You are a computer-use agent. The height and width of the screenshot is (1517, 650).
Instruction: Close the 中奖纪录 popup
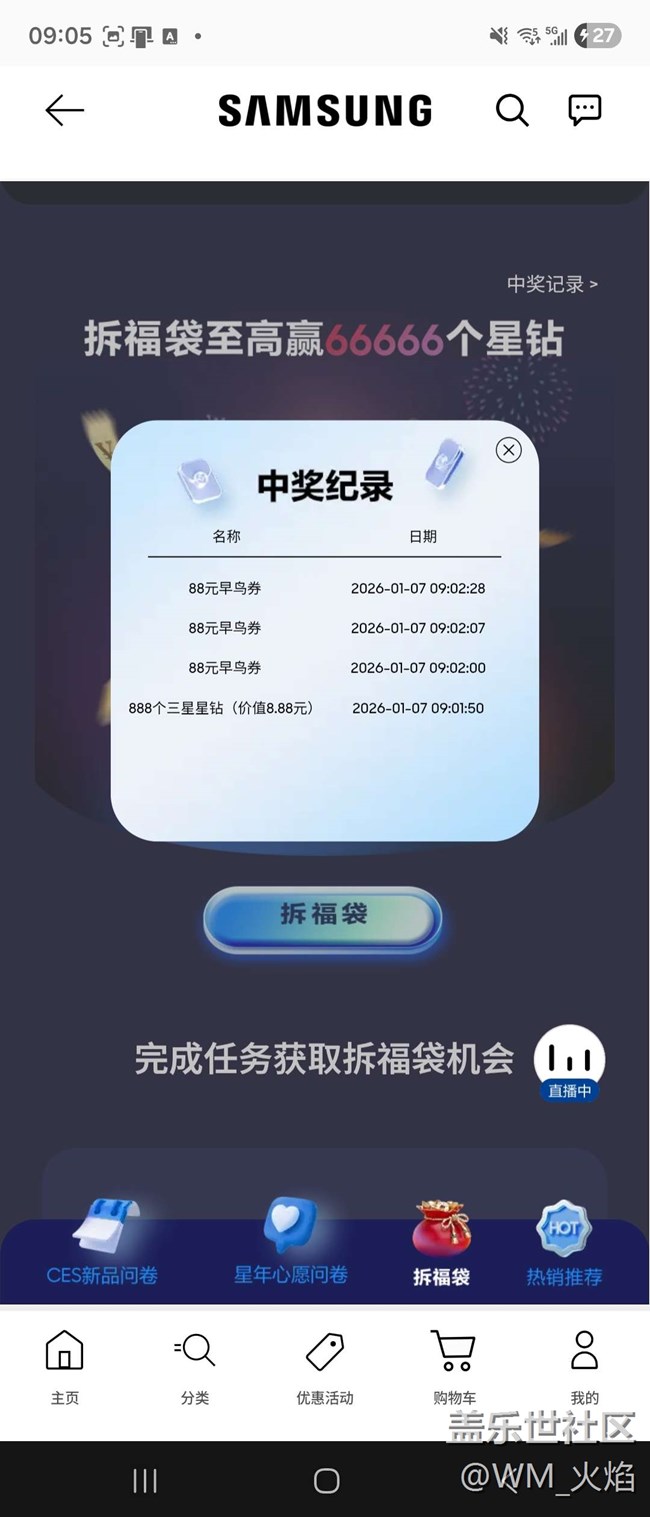point(509,450)
